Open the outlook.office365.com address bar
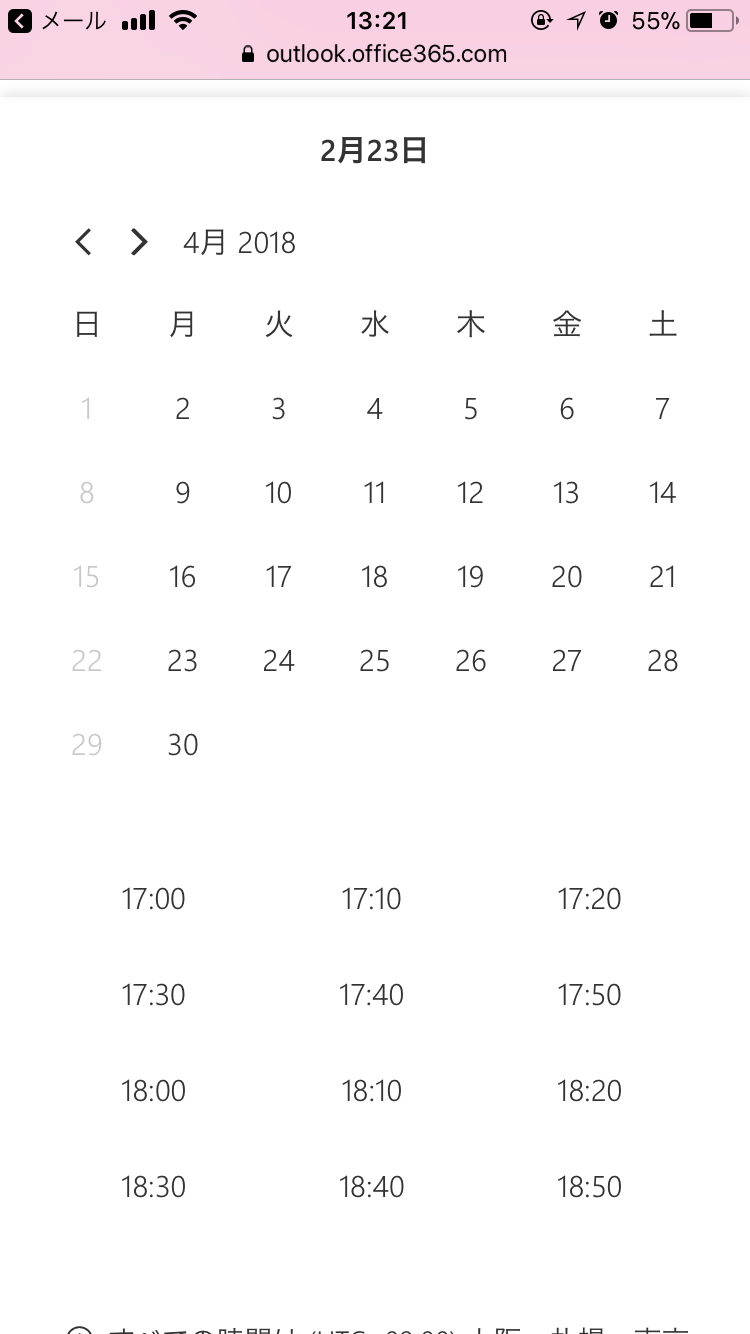750x1334 pixels. (x=375, y=54)
